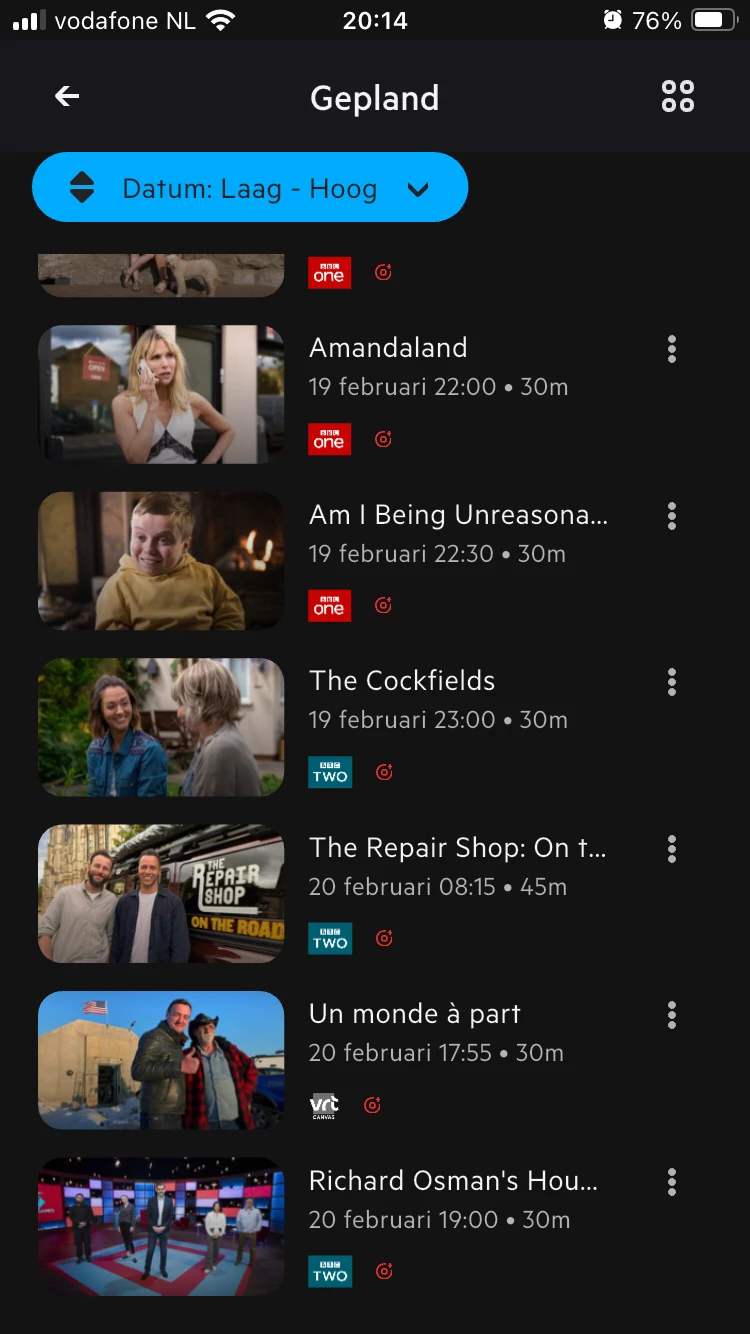Image resolution: width=750 pixels, height=1334 pixels.
Task: Open options for Richard Osman's House
Action: point(671,1182)
